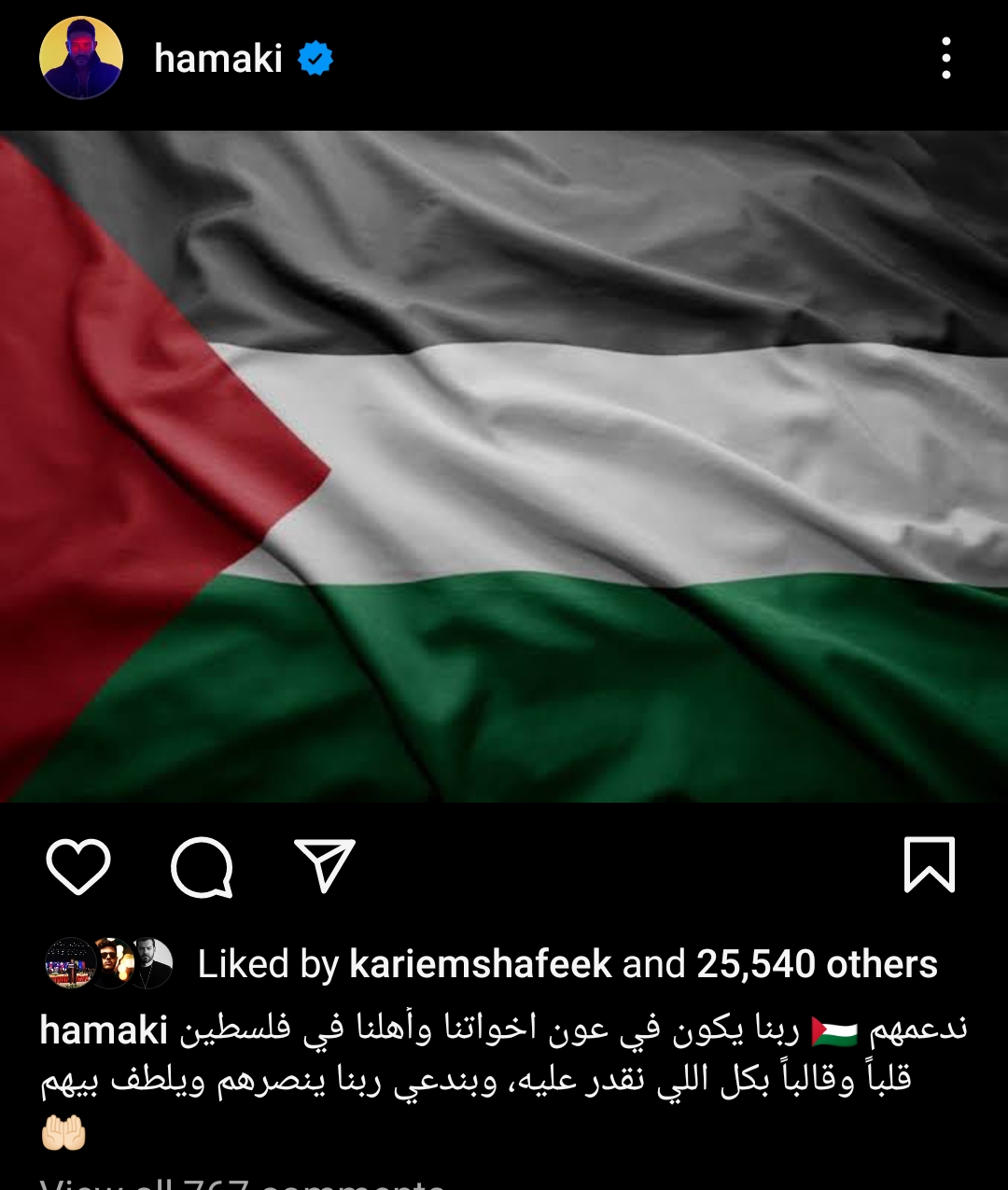Save the post with the bookmark icon

[929, 864]
